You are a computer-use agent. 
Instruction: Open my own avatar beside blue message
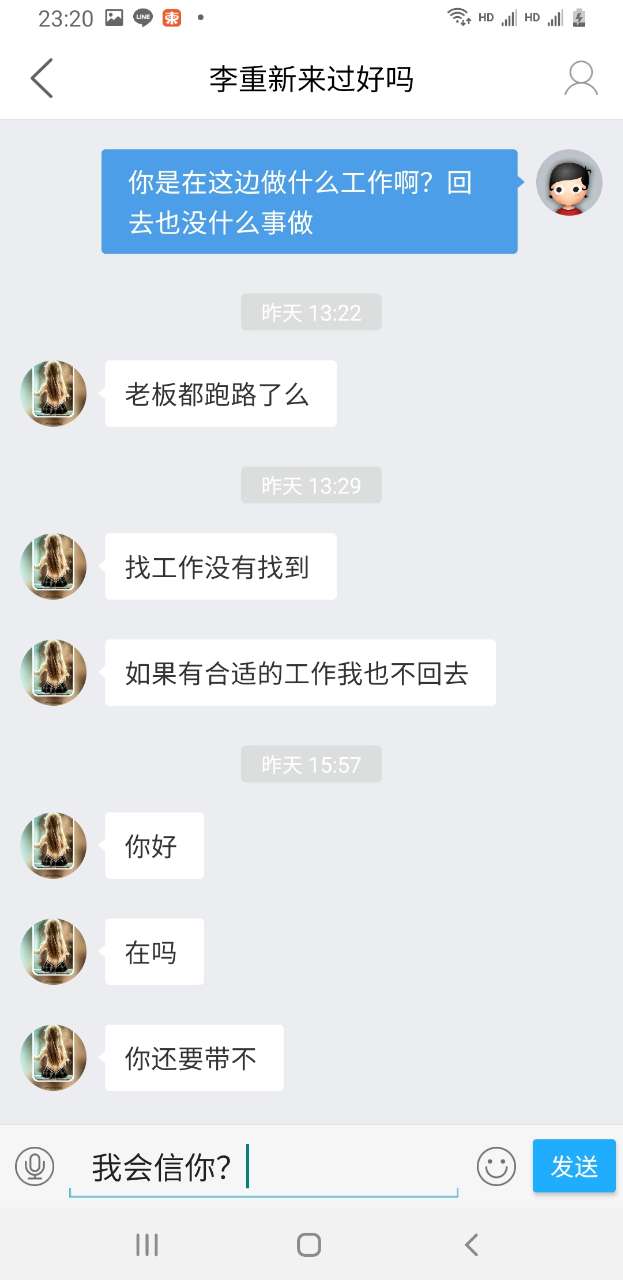569,183
